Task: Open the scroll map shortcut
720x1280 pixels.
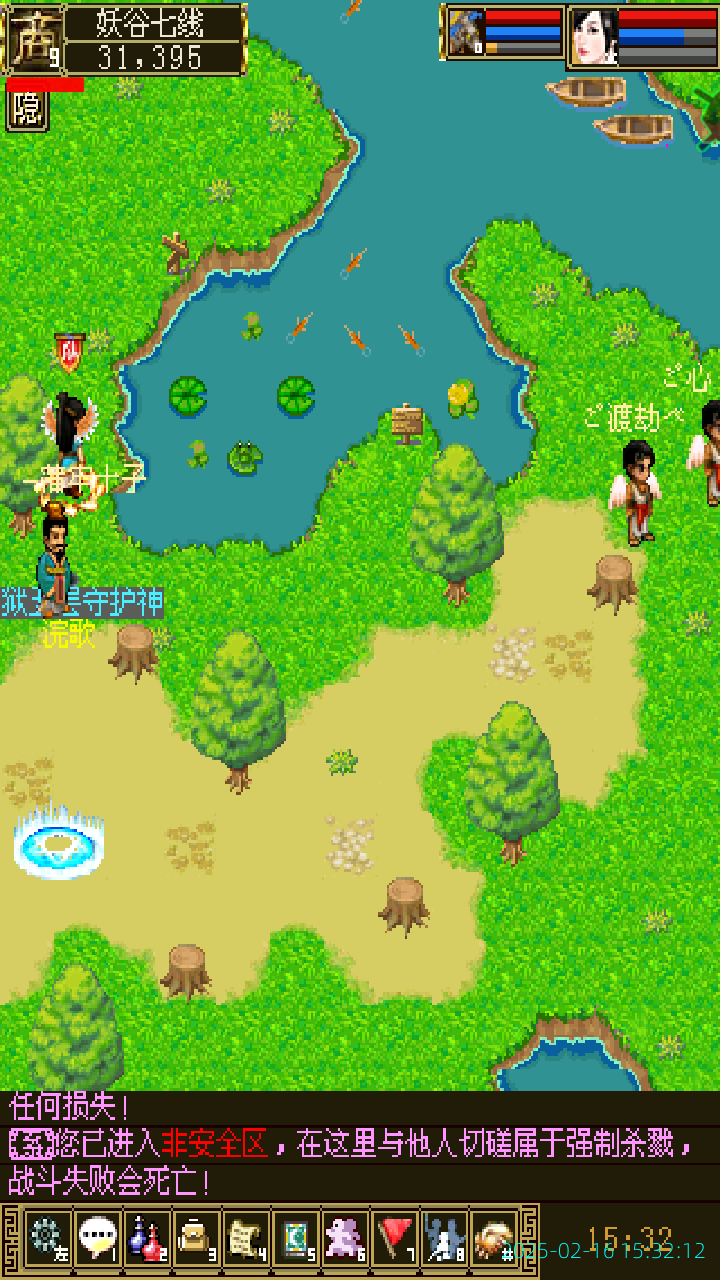Action: click(x=246, y=1238)
